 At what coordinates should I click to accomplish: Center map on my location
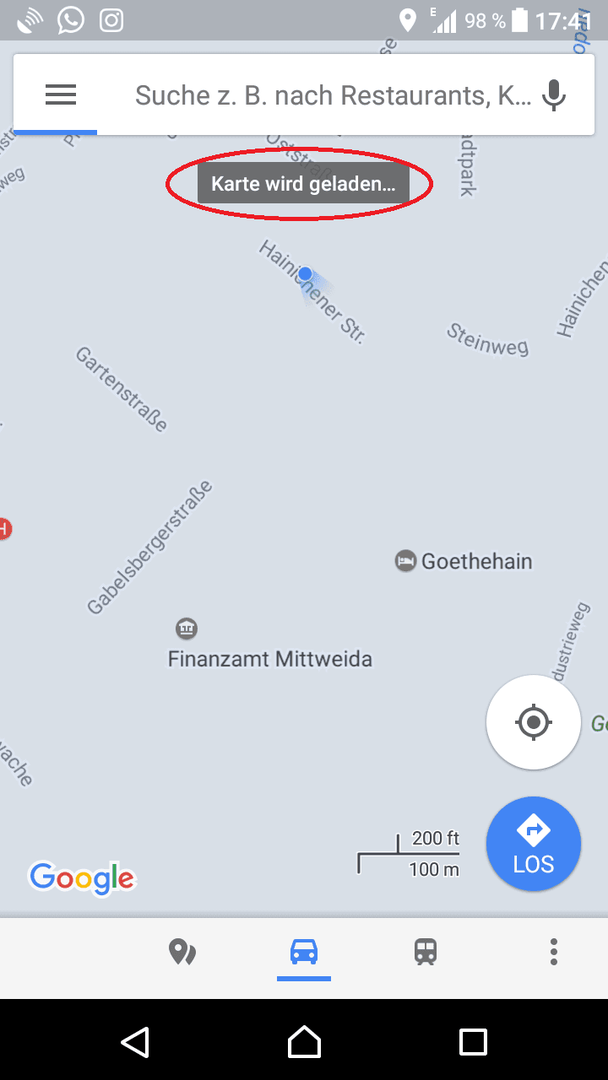[533, 722]
